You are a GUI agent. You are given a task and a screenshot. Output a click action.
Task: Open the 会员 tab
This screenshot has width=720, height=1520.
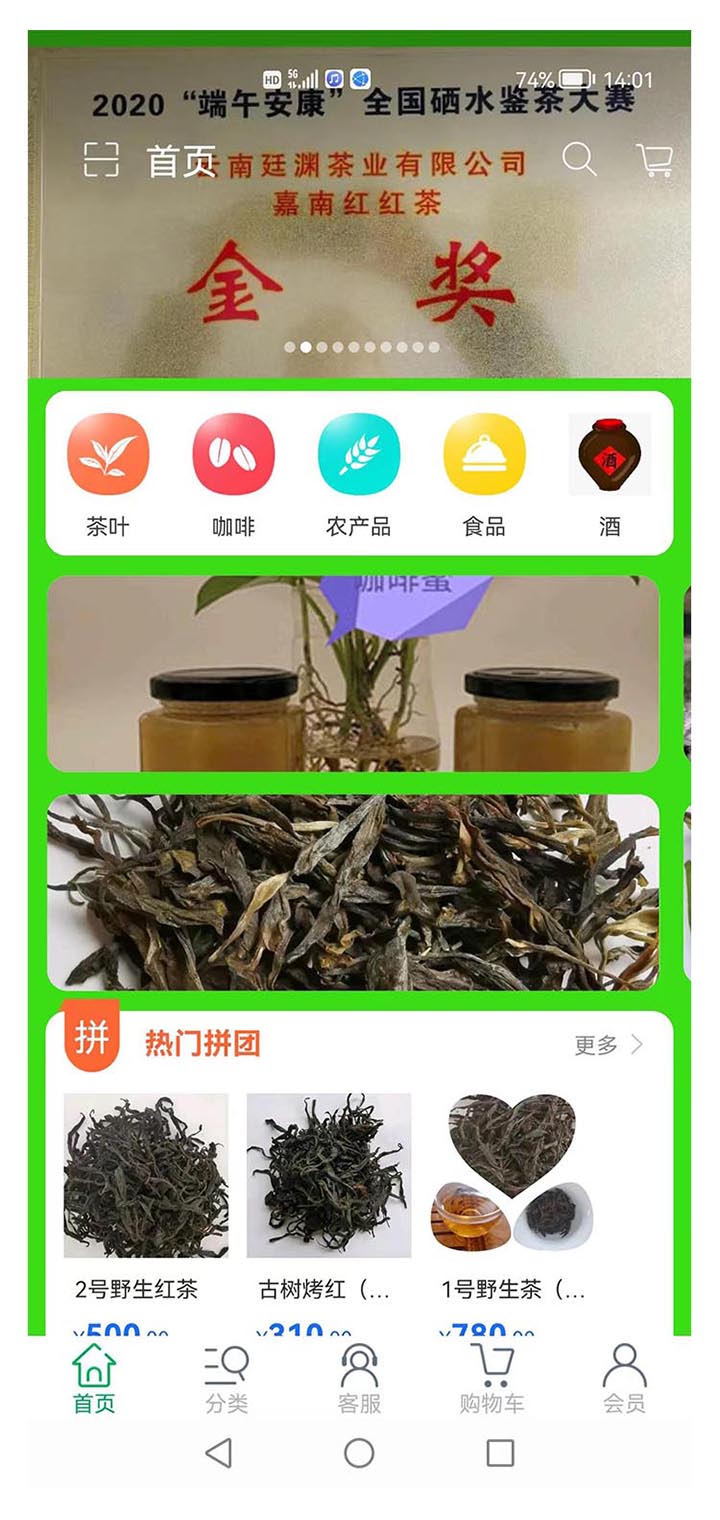[x=624, y=1379]
